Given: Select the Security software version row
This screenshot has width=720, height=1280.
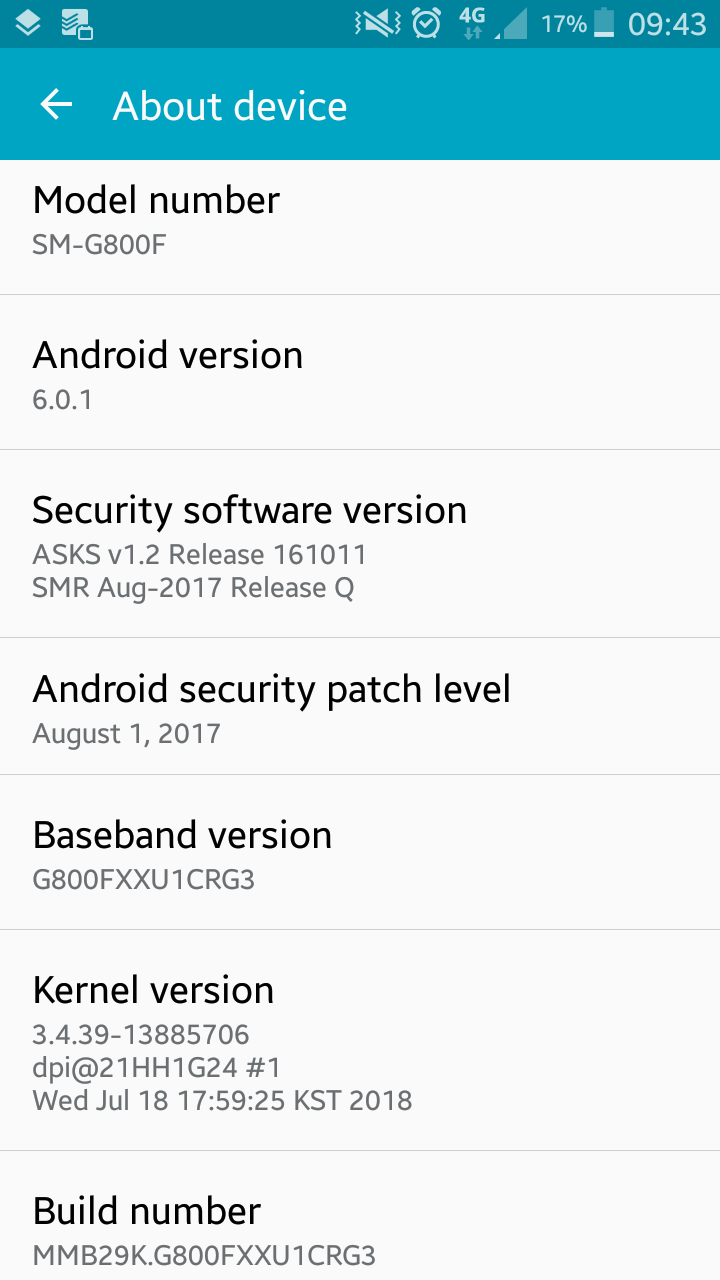Looking at the screenshot, I should coord(360,543).
